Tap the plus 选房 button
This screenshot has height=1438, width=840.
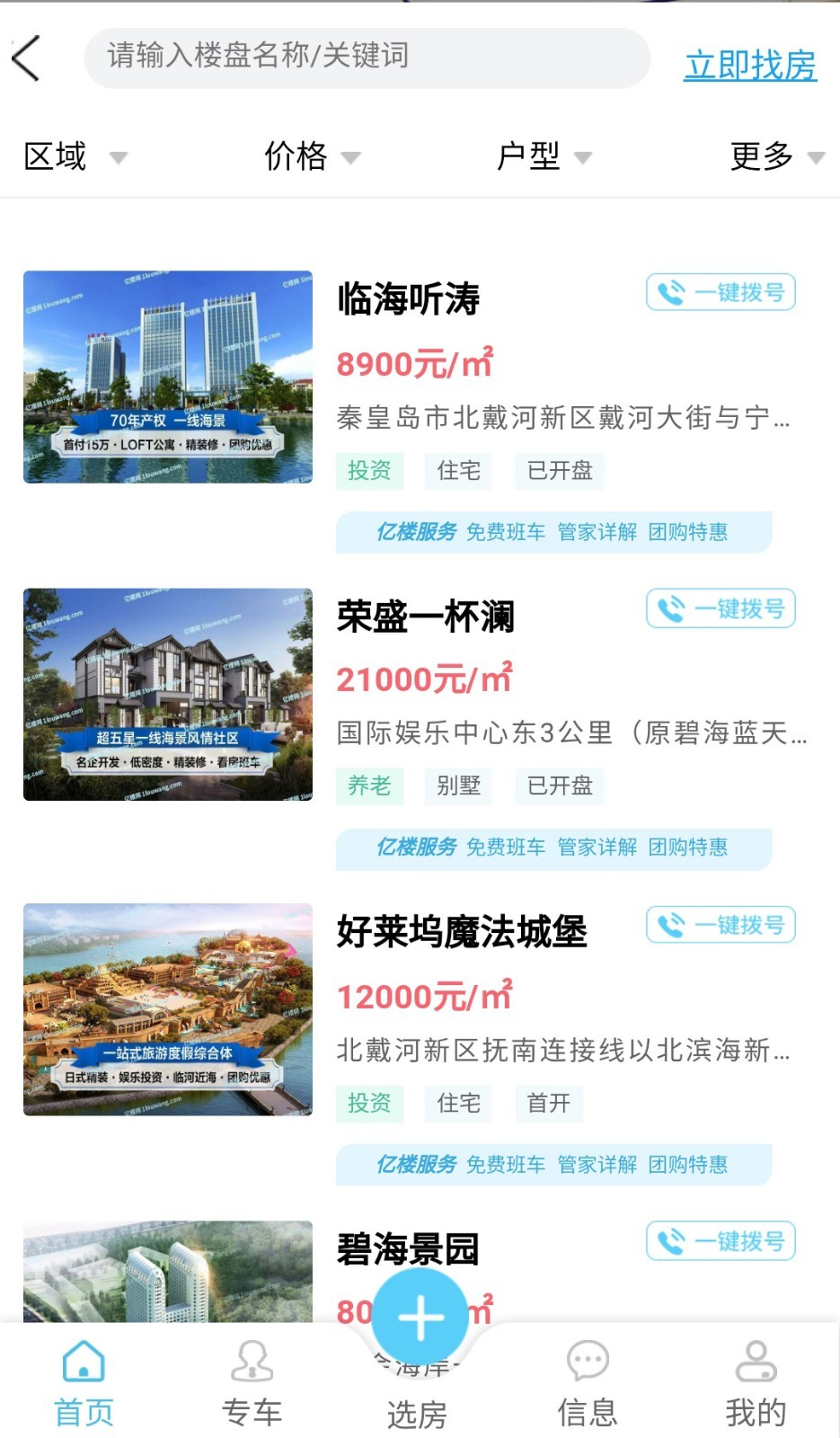pos(420,1318)
